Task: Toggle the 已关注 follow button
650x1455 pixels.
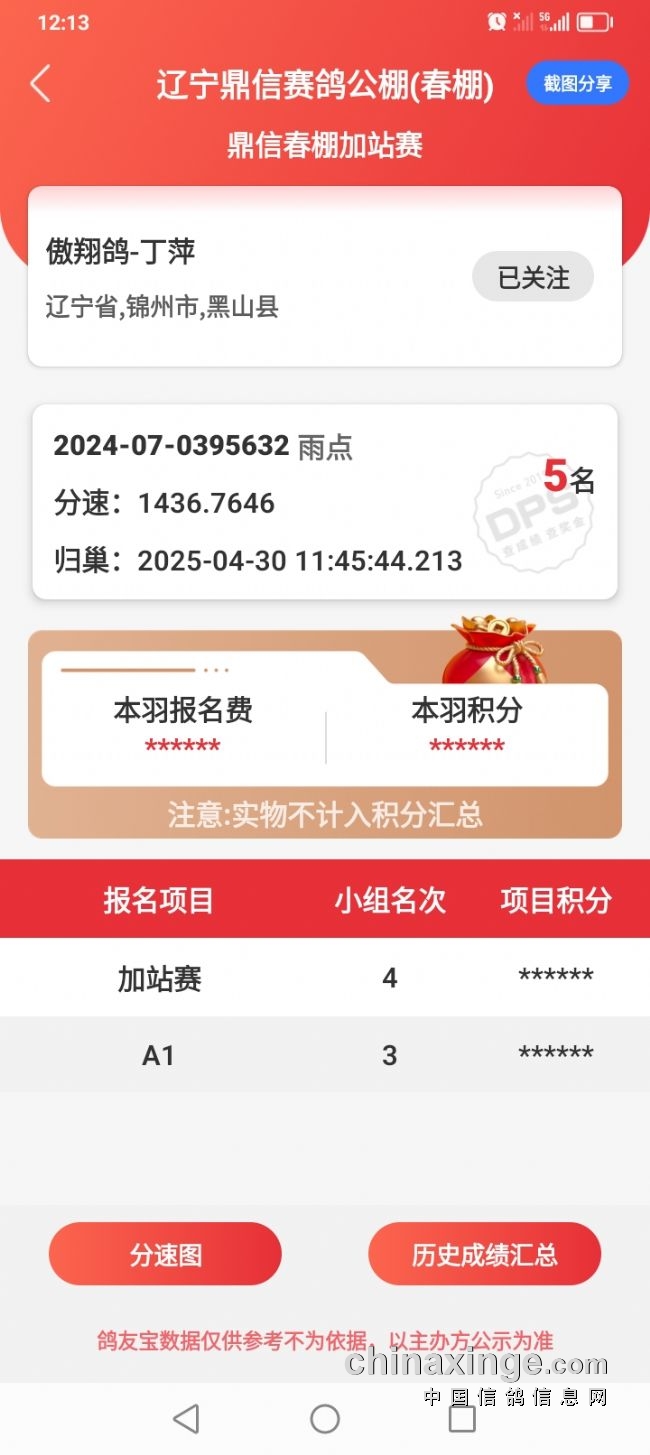Action: (x=533, y=277)
